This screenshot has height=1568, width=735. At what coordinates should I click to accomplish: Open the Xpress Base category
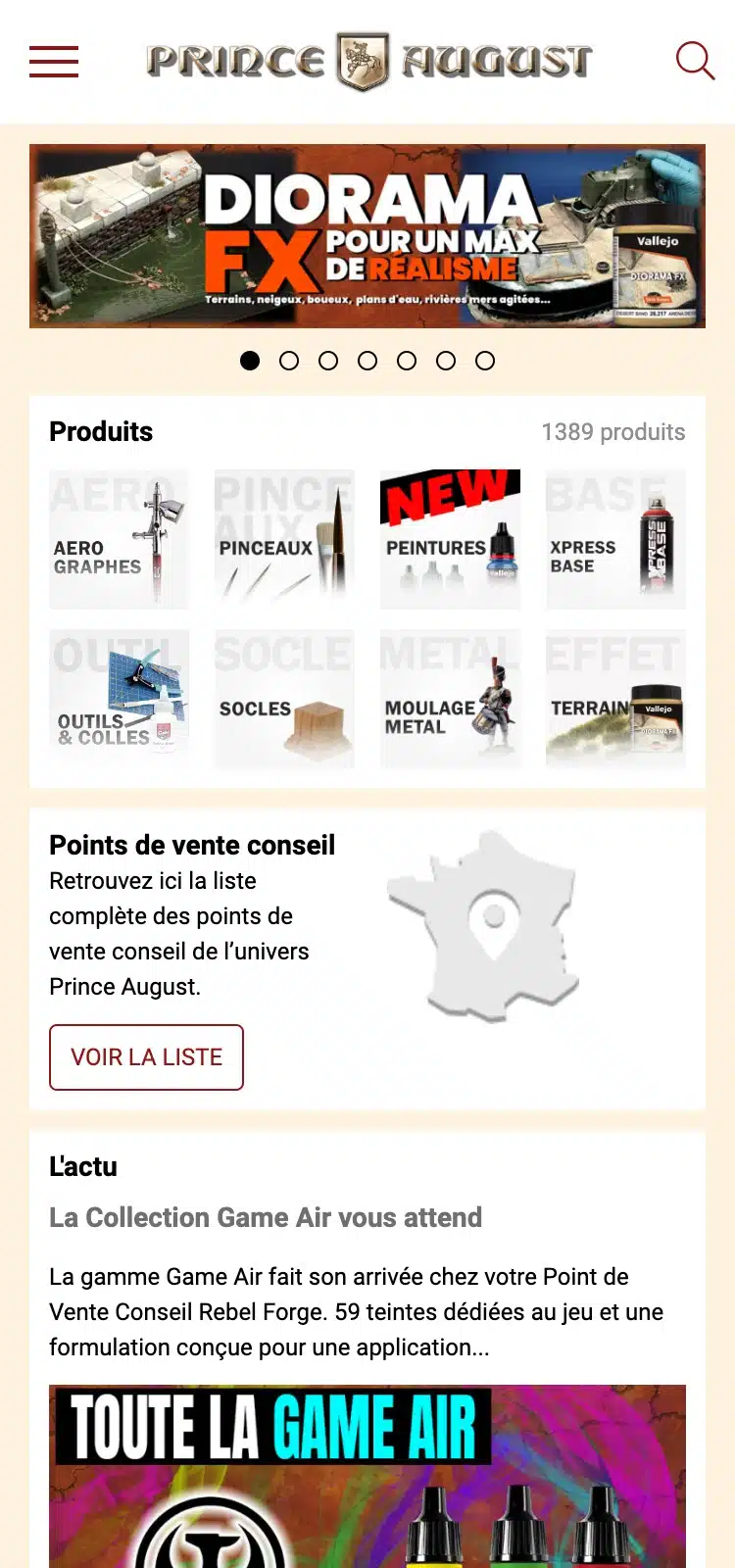click(615, 539)
